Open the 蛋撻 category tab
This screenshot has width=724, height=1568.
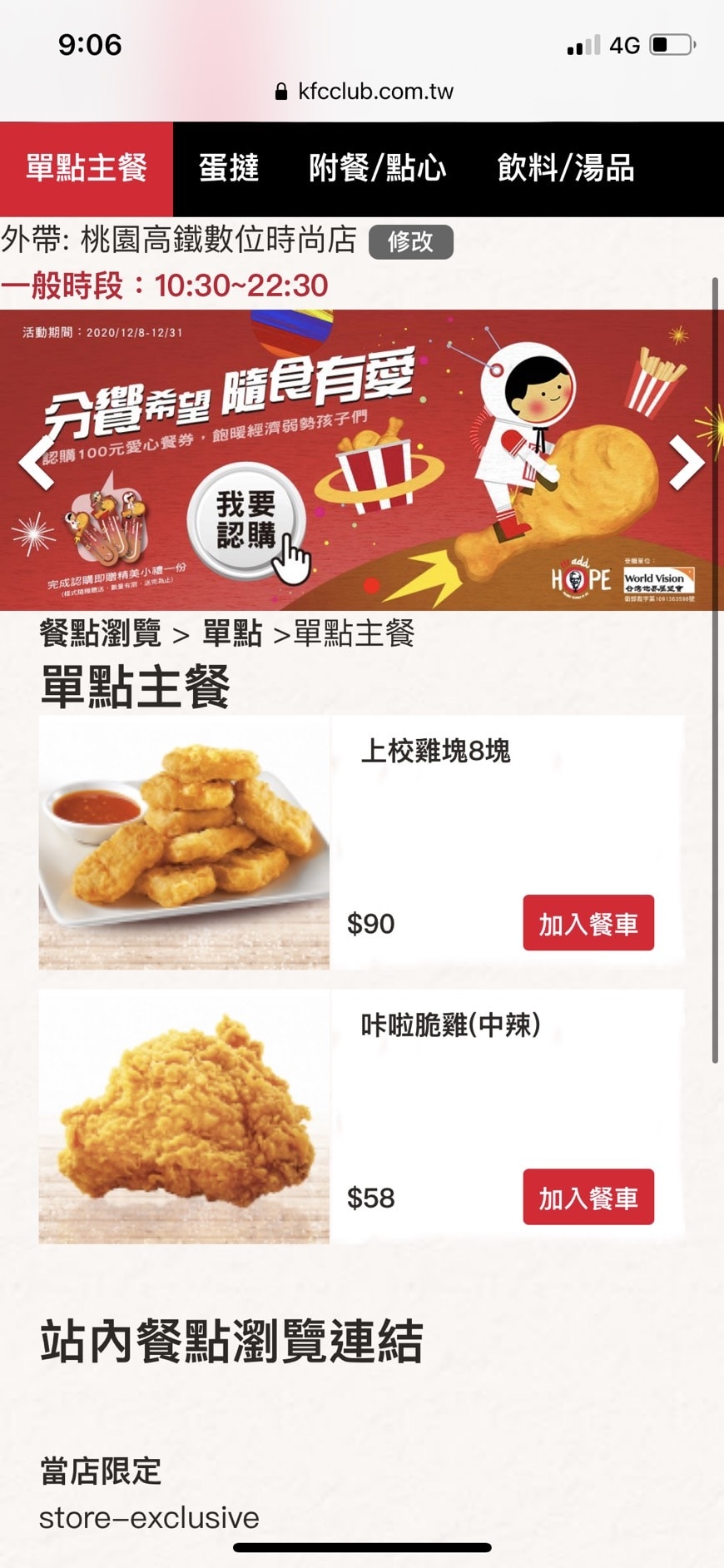[229, 168]
